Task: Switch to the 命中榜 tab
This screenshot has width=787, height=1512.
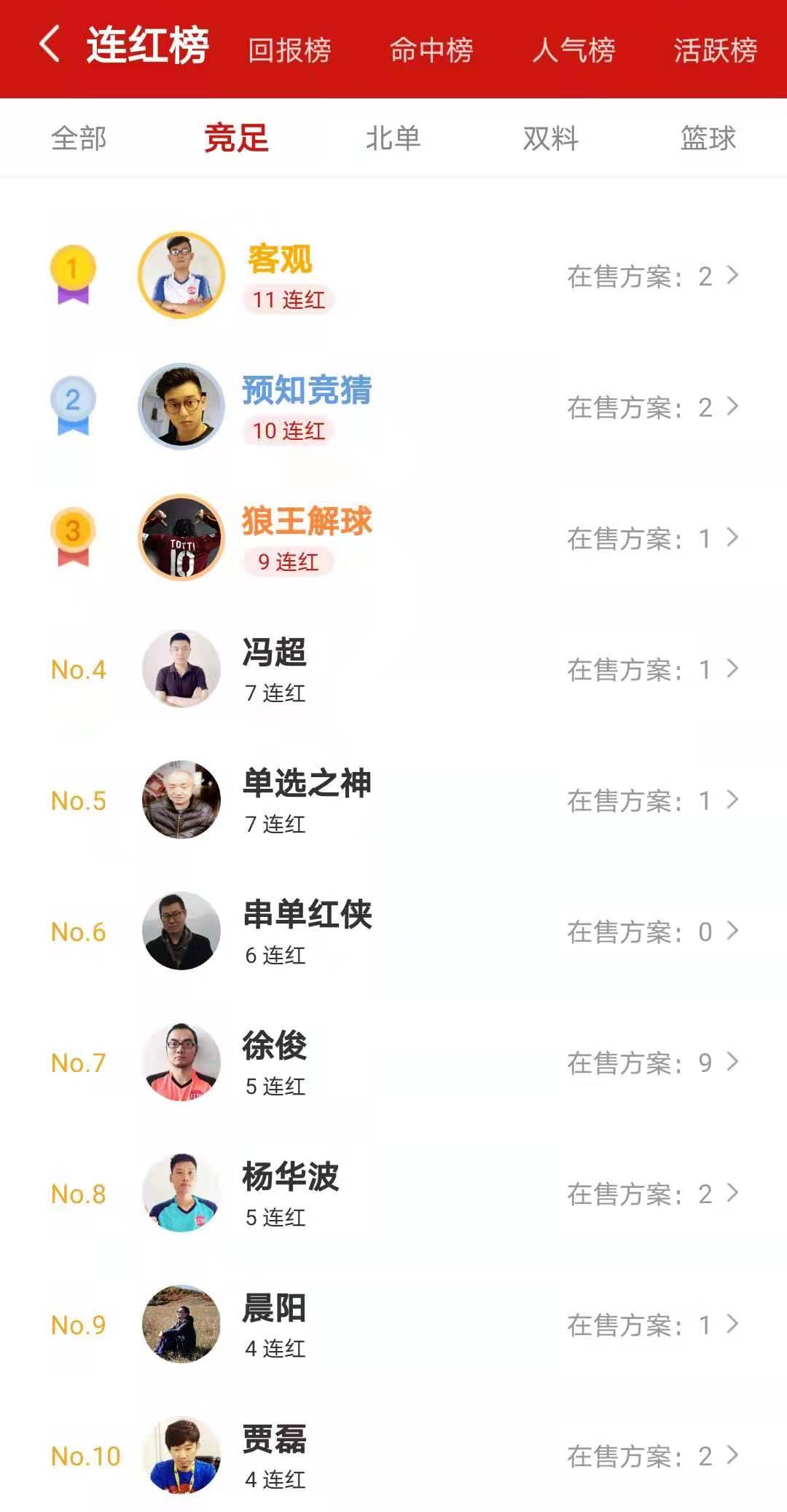Action: (431, 50)
